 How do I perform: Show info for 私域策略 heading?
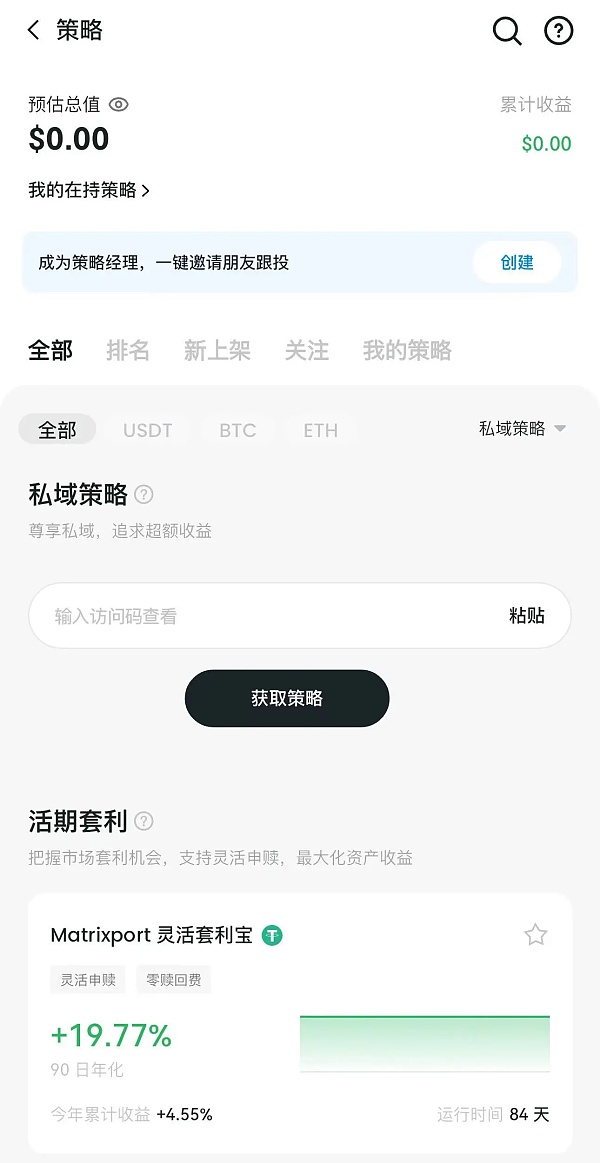click(144, 494)
